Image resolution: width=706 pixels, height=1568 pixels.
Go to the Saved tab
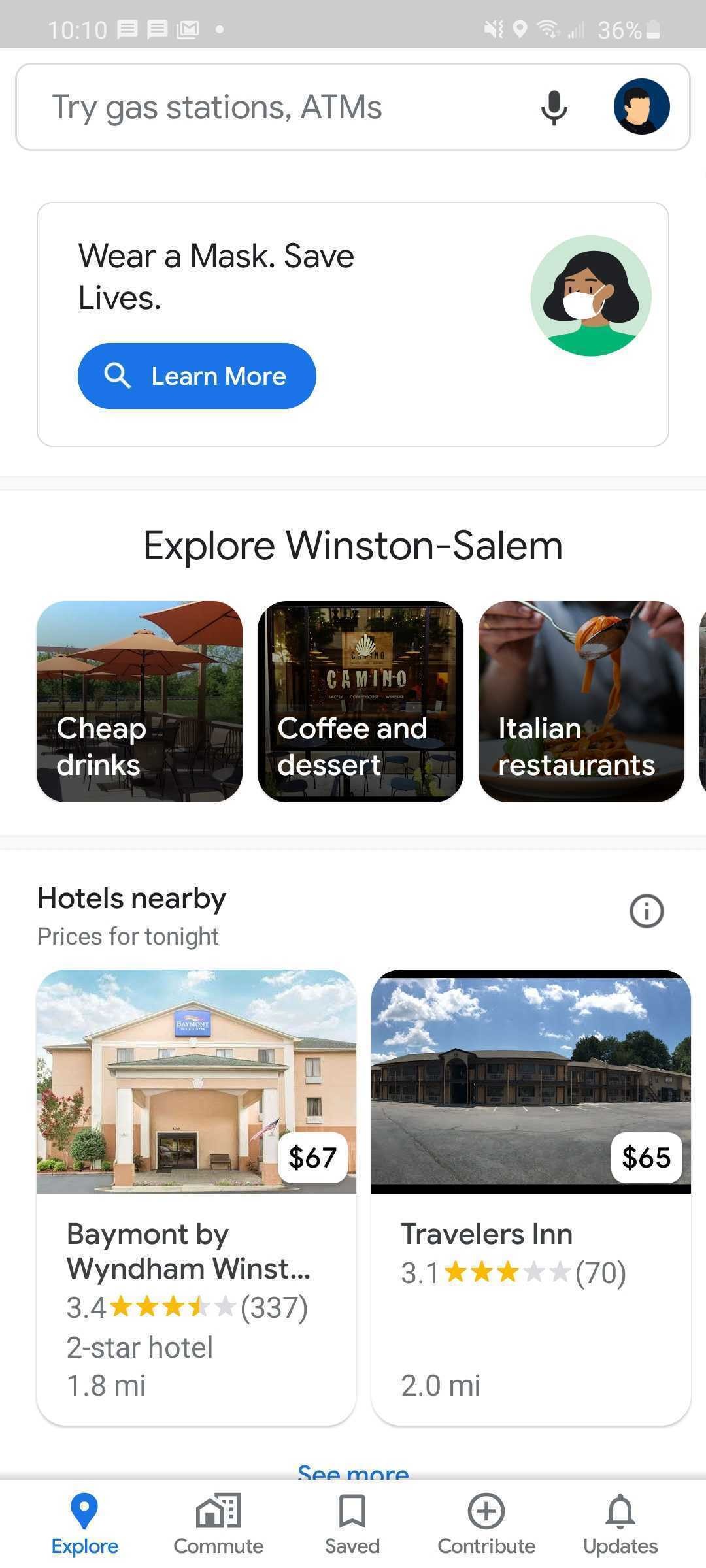352,1524
